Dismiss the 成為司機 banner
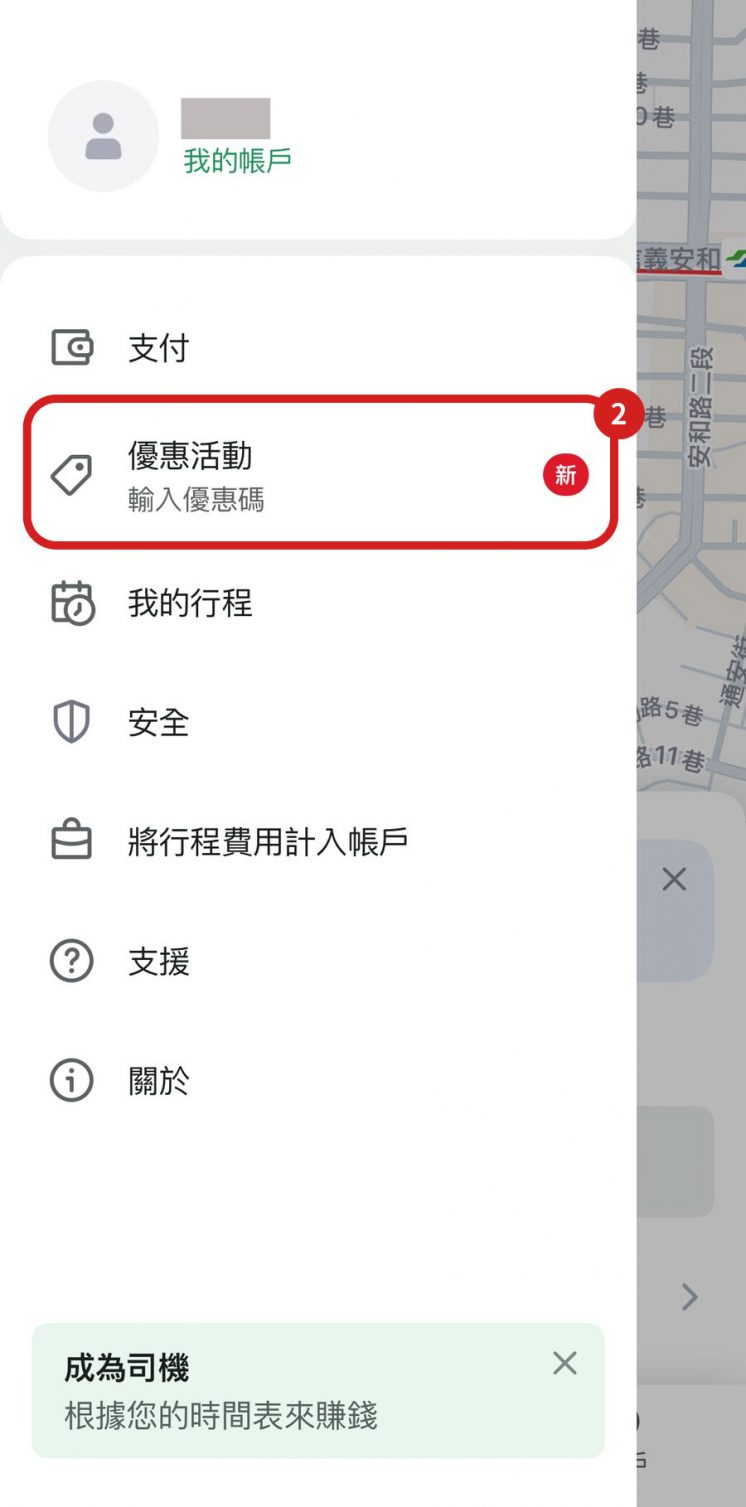 (565, 1362)
